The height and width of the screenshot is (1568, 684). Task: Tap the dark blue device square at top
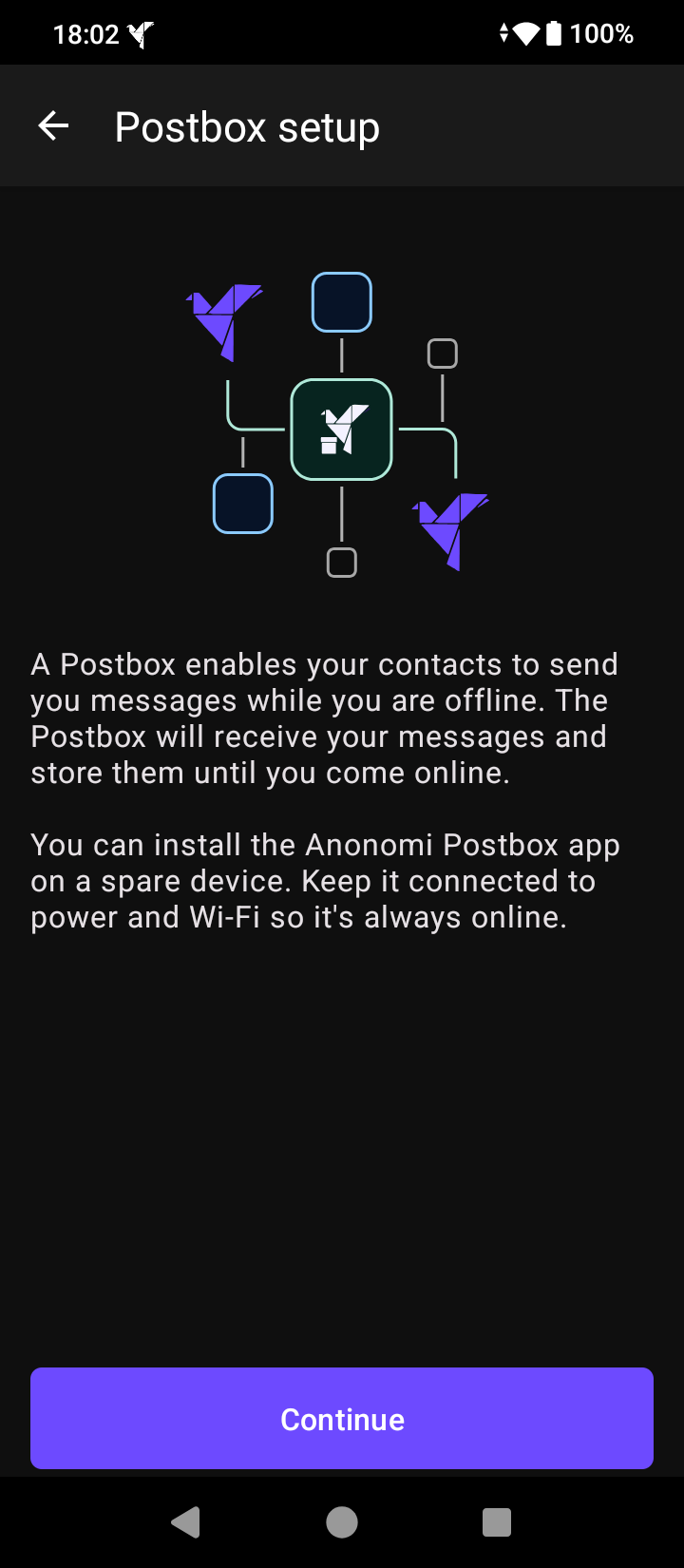pyautogui.click(x=341, y=301)
